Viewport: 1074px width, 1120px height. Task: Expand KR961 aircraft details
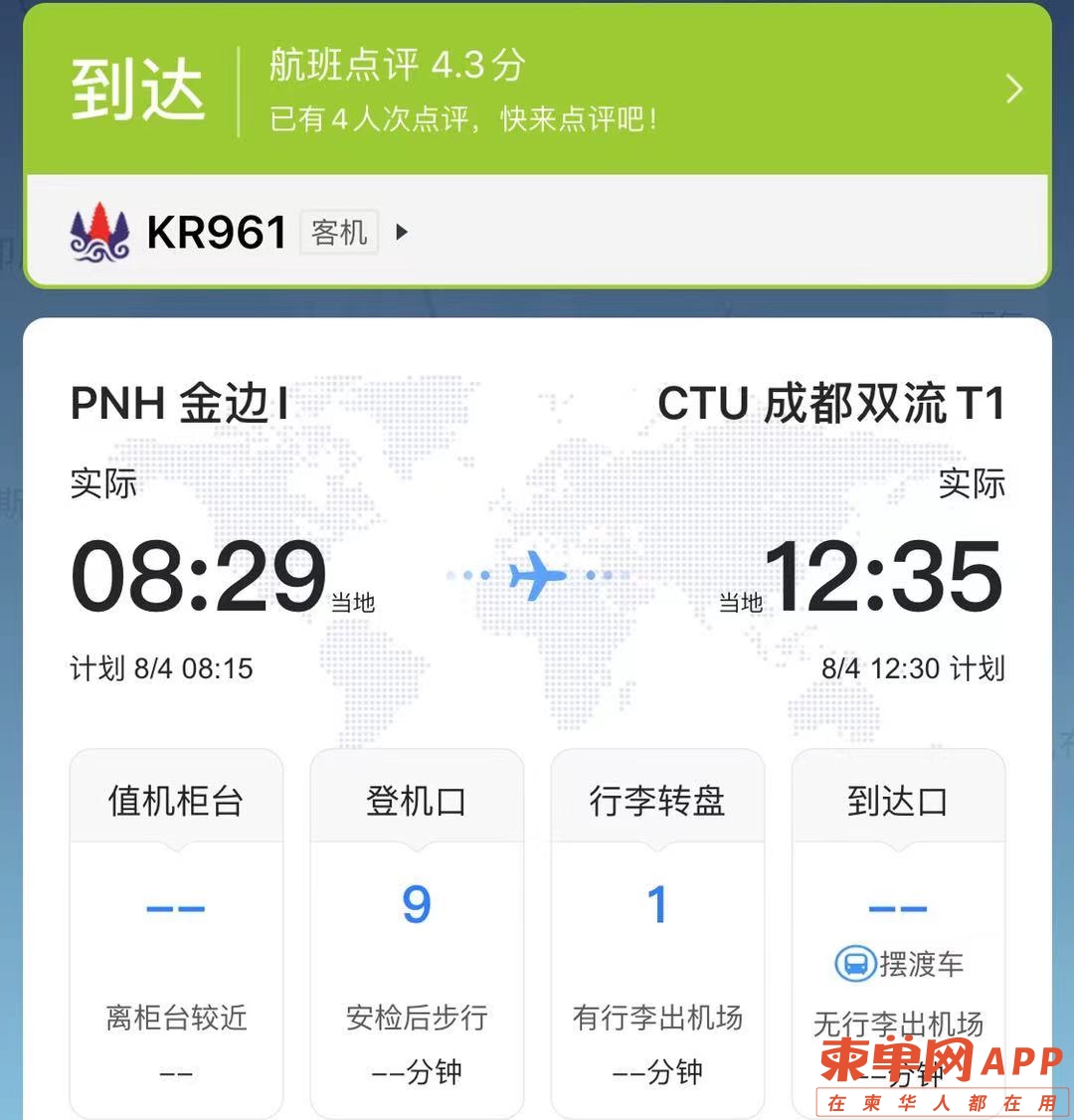[401, 233]
